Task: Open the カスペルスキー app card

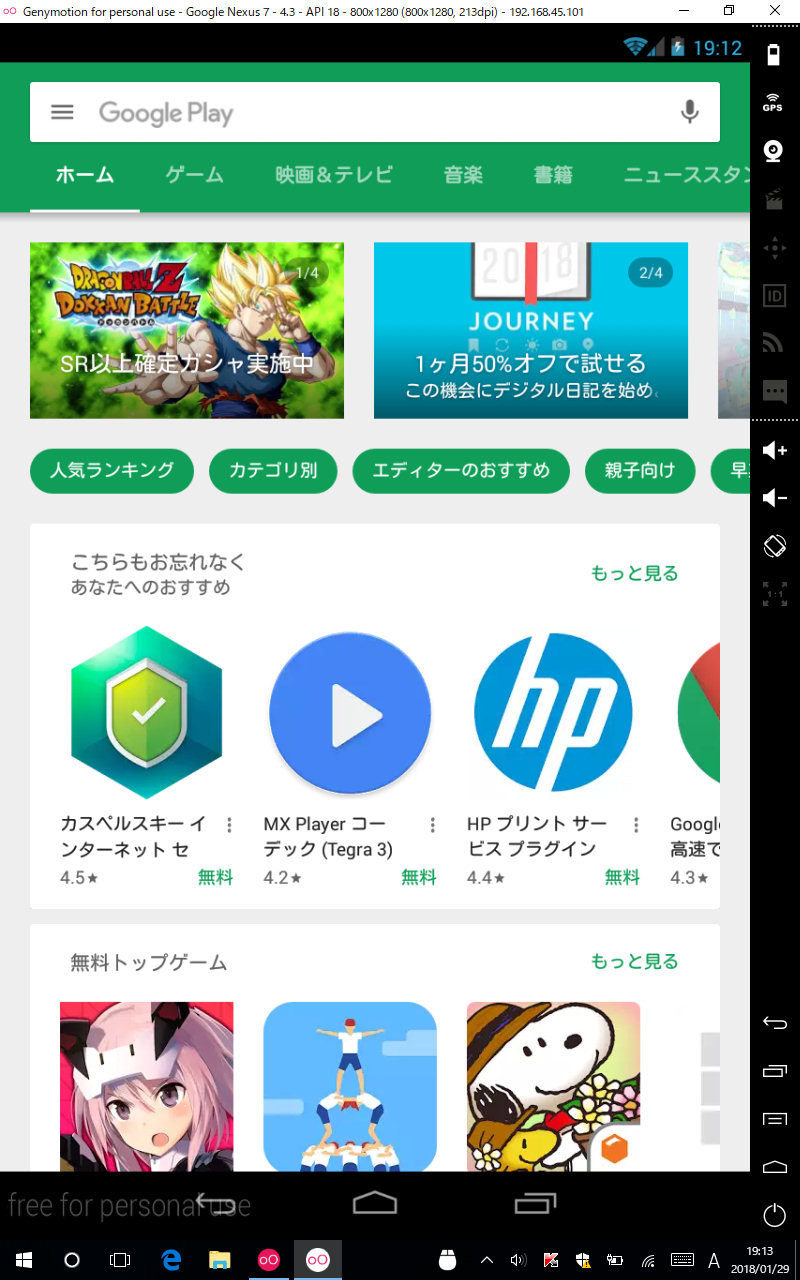Action: [x=147, y=755]
